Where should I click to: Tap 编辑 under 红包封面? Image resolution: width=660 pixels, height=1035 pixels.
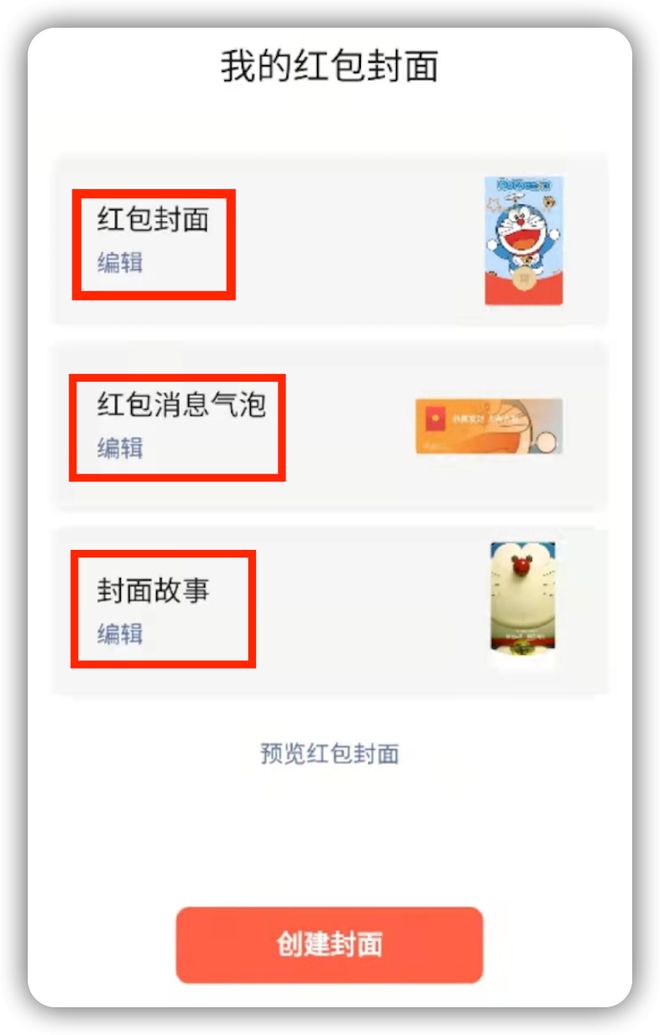tap(120, 263)
